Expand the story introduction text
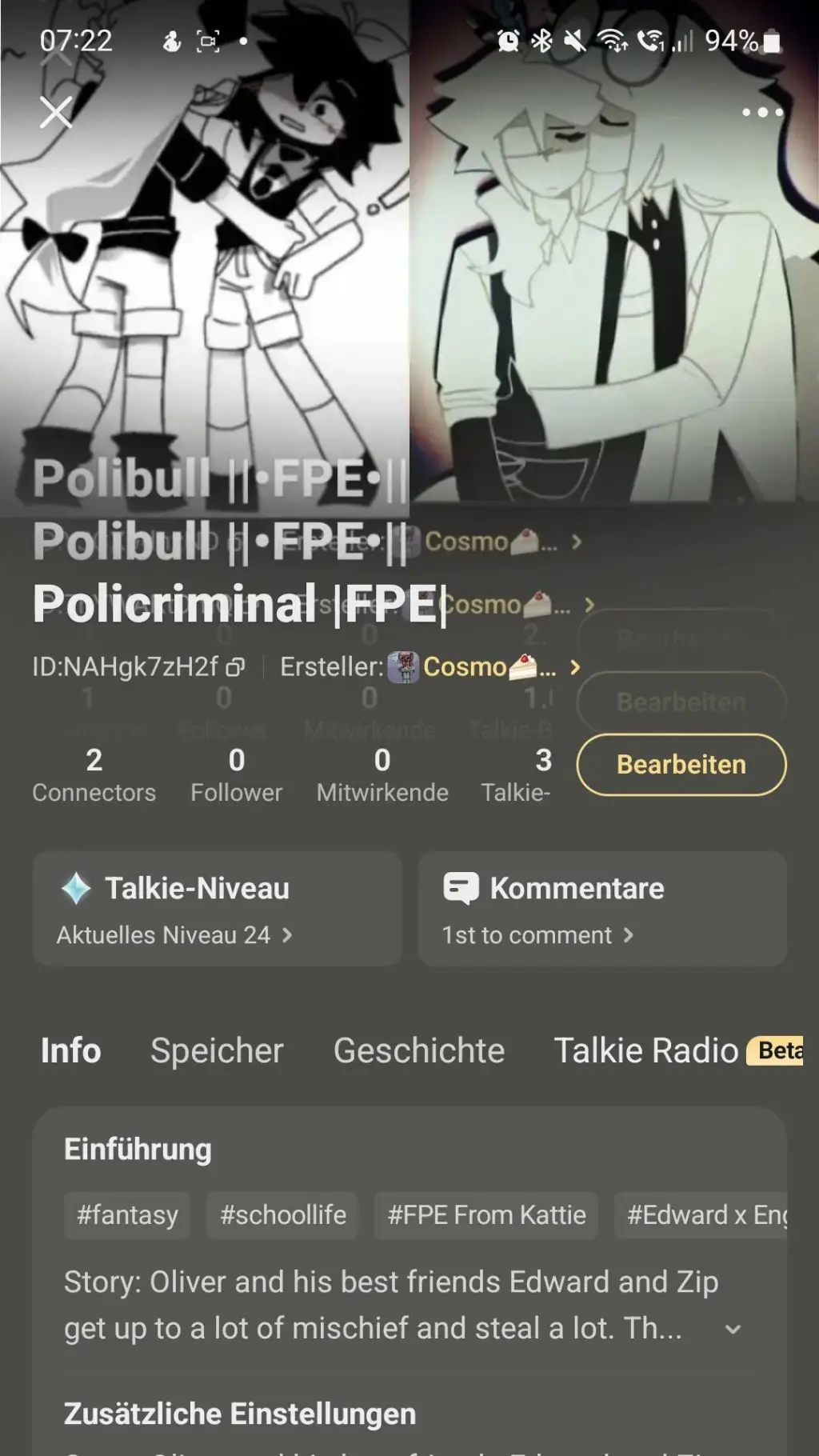The image size is (819, 1456). pyautogui.click(x=732, y=1330)
